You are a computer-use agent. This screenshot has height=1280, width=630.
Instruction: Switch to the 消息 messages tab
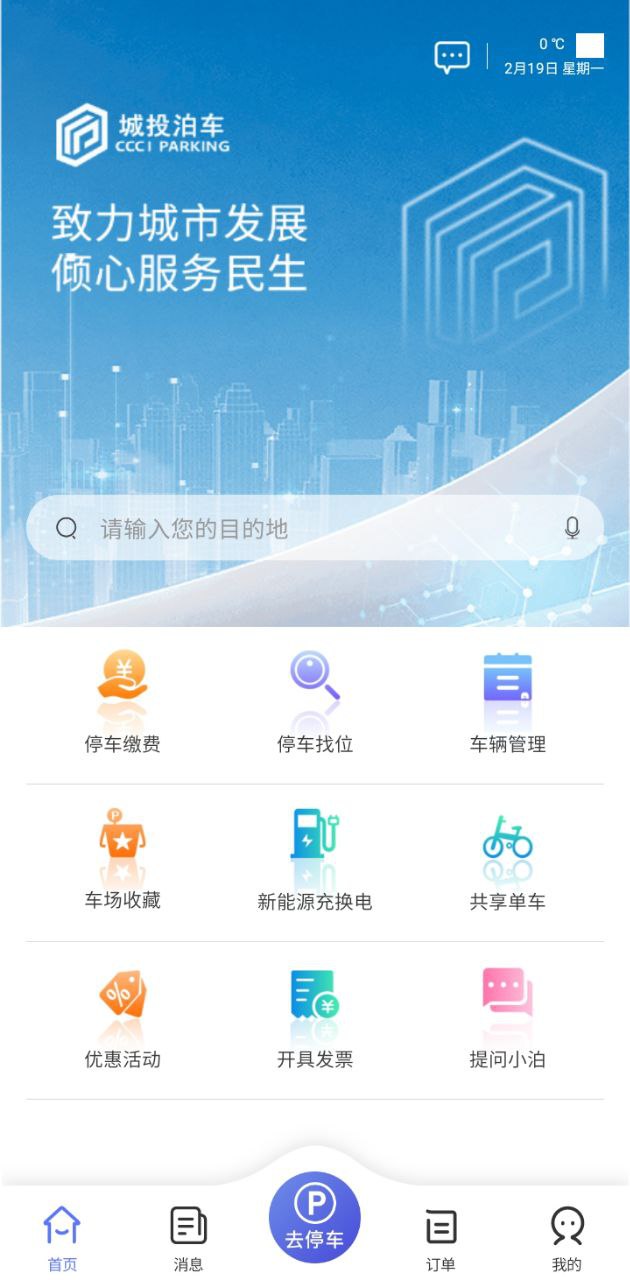pos(188,1238)
